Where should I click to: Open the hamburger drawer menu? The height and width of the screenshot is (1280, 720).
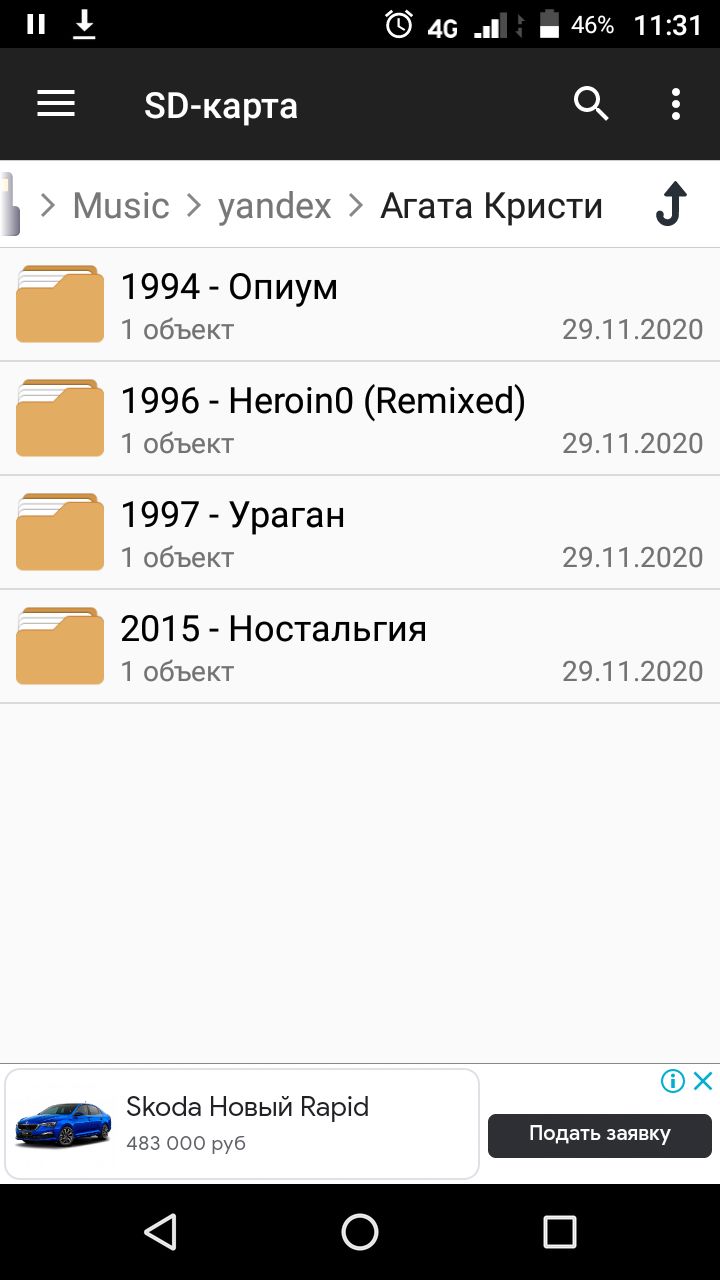[x=56, y=104]
